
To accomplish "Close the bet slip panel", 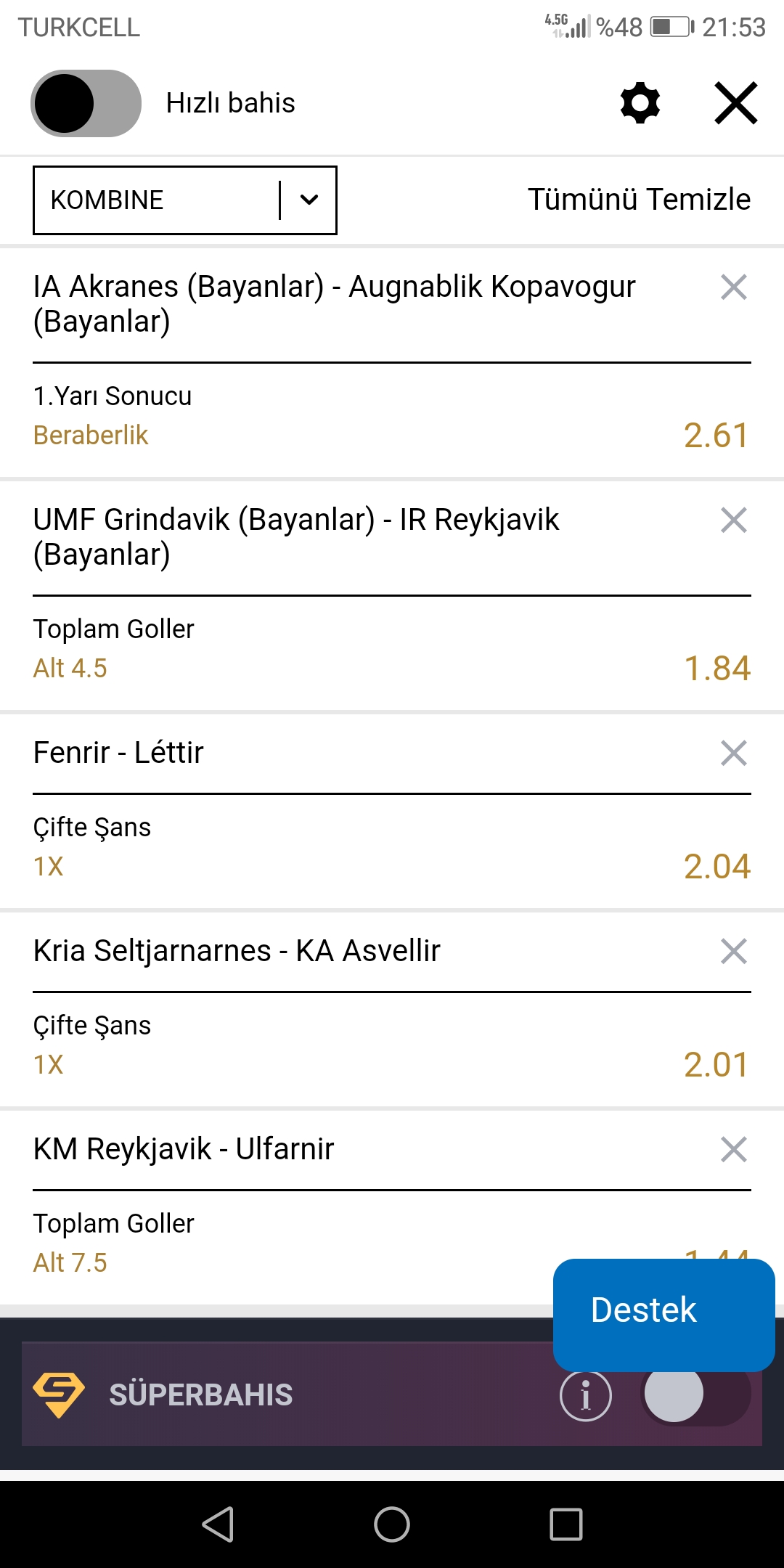I will [736, 103].
